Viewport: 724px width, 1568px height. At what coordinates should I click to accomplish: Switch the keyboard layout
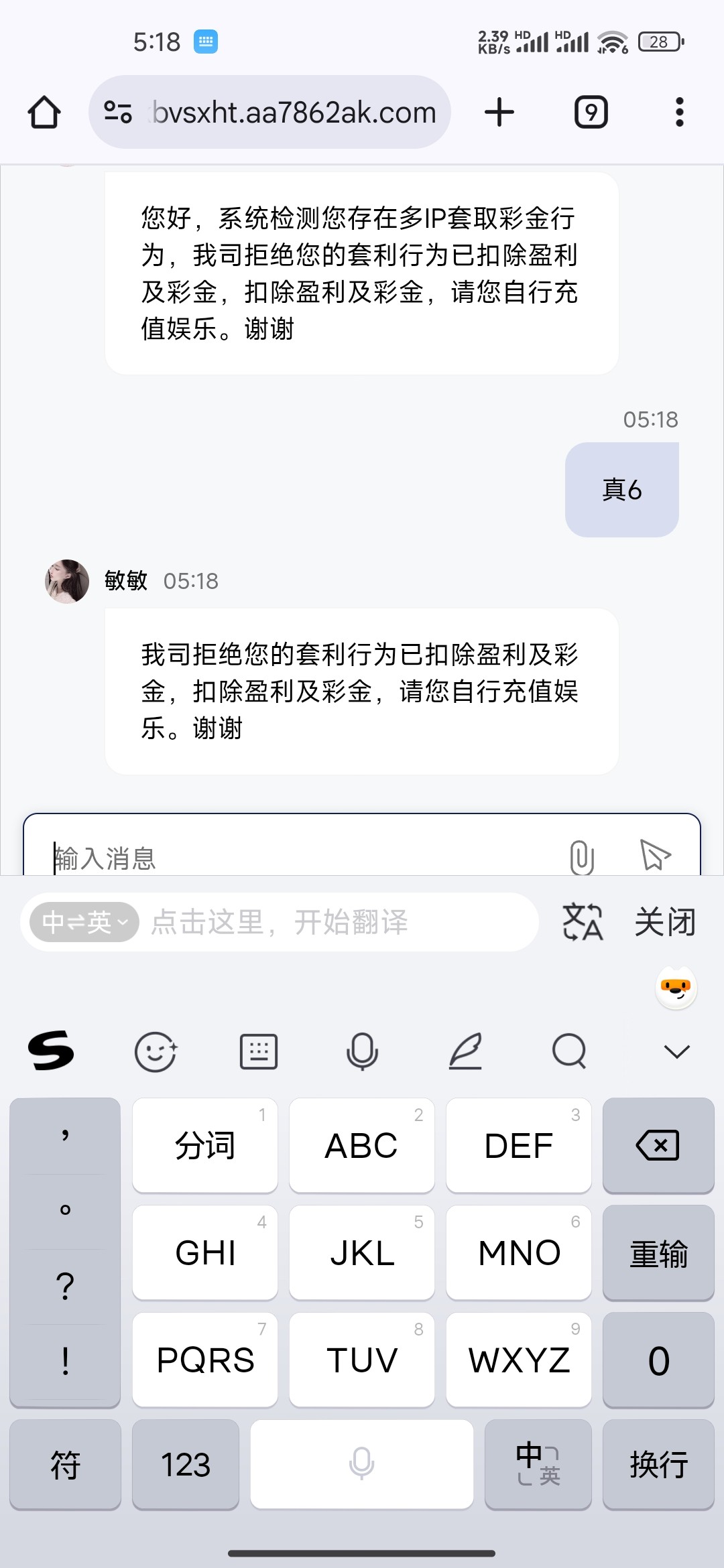[x=259, y=1051]
